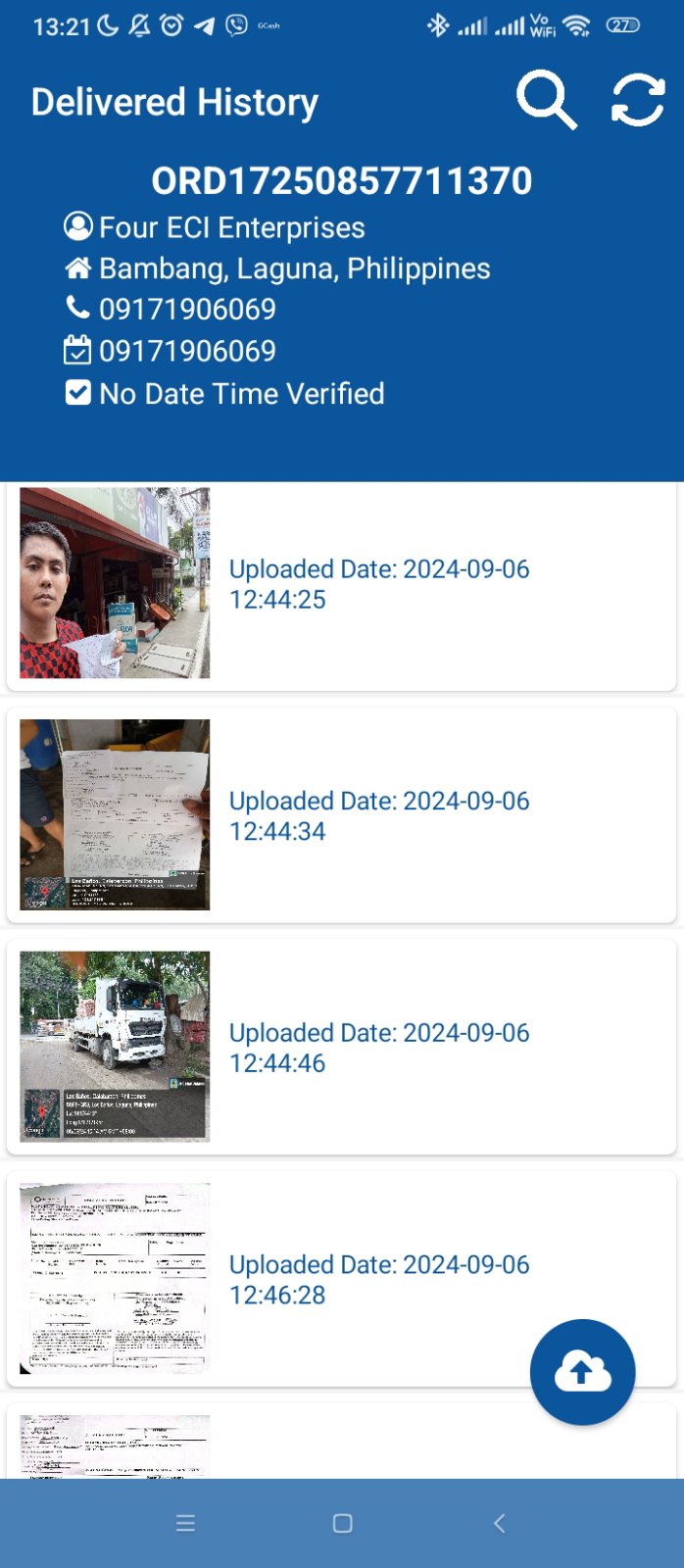
Task: Go to the system home screen
Action: pyautogui.click(x=342, y=1523)
